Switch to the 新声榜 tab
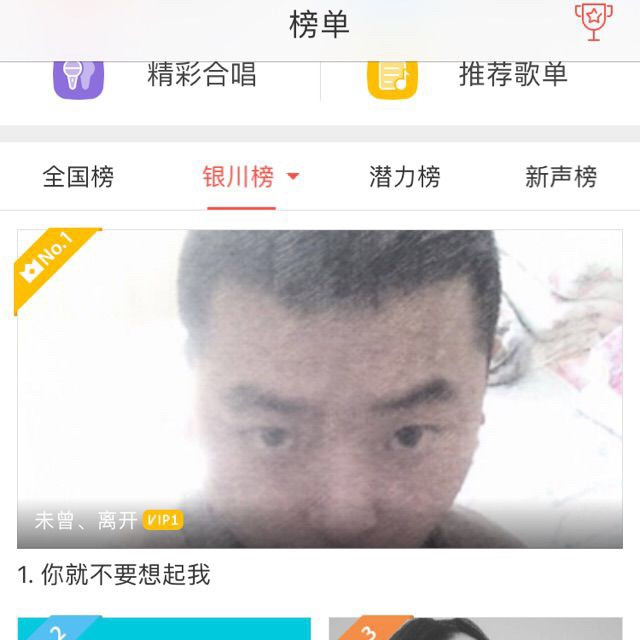Image resolution: width=640 pixels, height=640 pixels. coord(560,178)
